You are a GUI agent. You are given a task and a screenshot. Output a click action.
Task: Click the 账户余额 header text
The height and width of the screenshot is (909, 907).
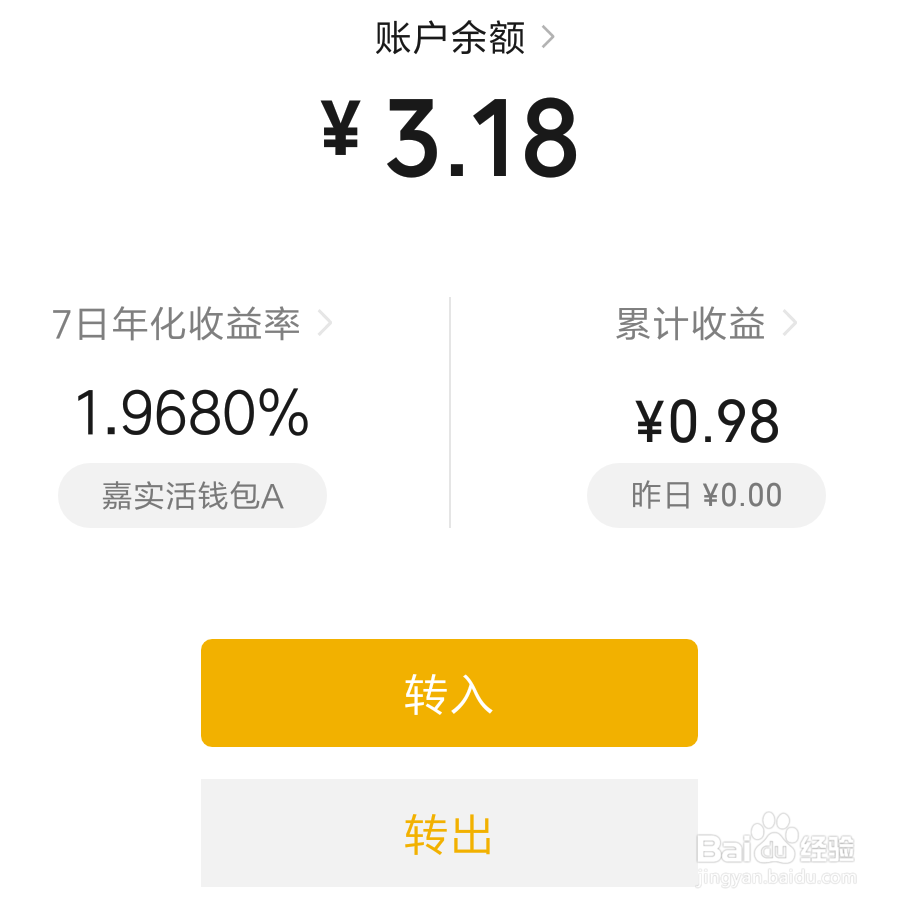coord(451,37)
